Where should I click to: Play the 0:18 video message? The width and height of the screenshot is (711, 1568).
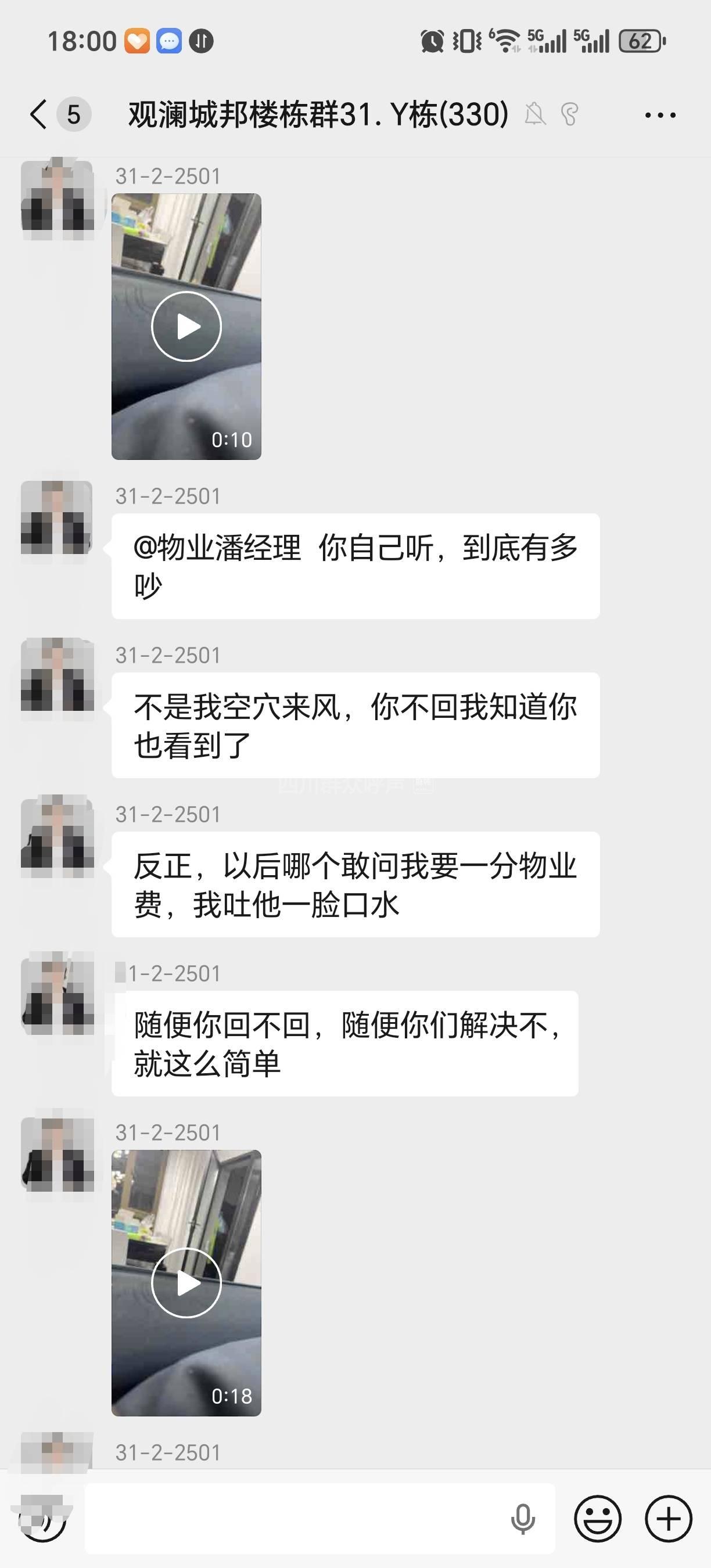(186, 1282)
